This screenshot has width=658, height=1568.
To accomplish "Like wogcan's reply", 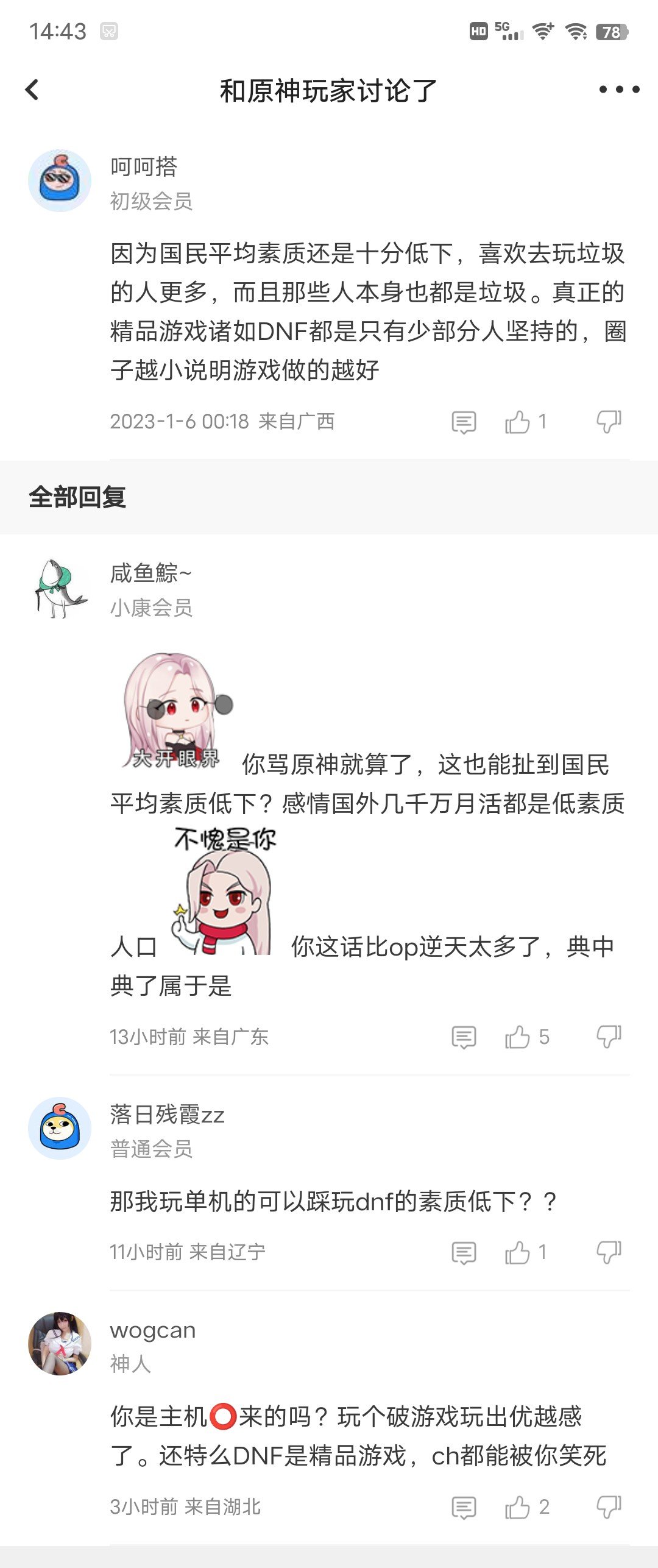I will (x=517, y=1508).
